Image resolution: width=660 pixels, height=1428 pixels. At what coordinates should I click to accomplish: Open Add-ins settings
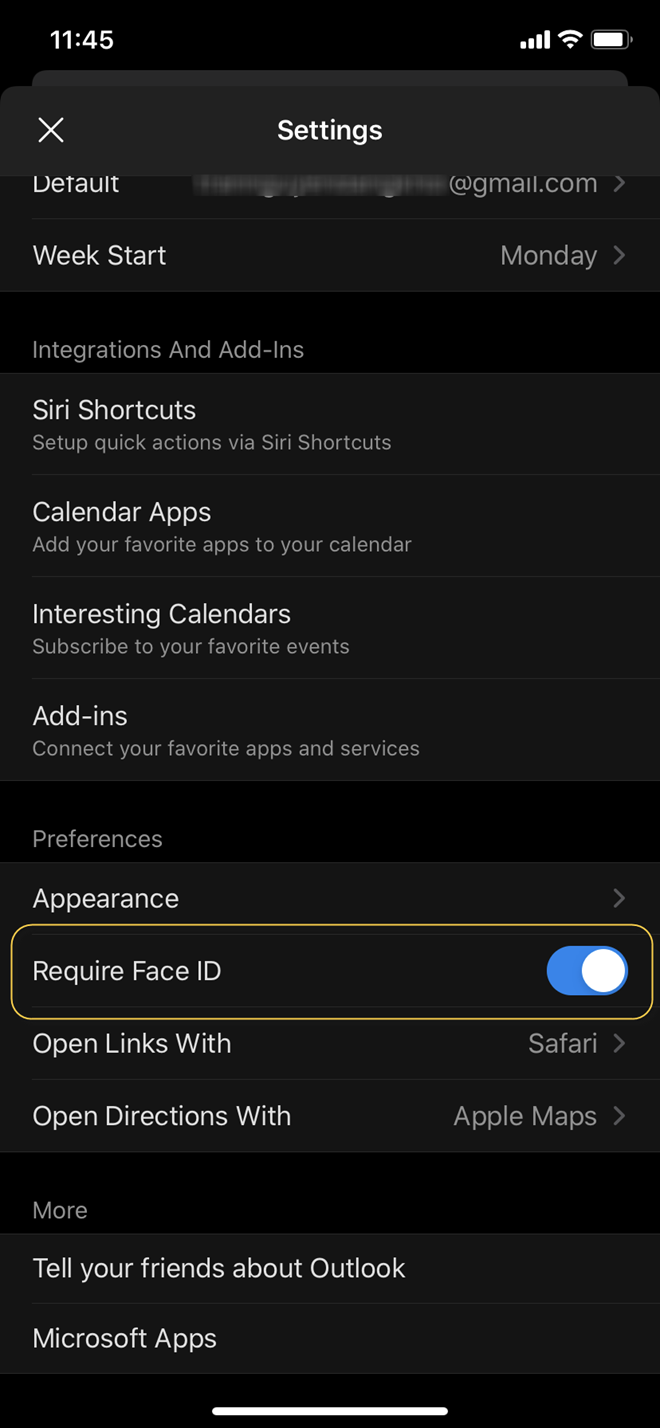pos(330,730)
